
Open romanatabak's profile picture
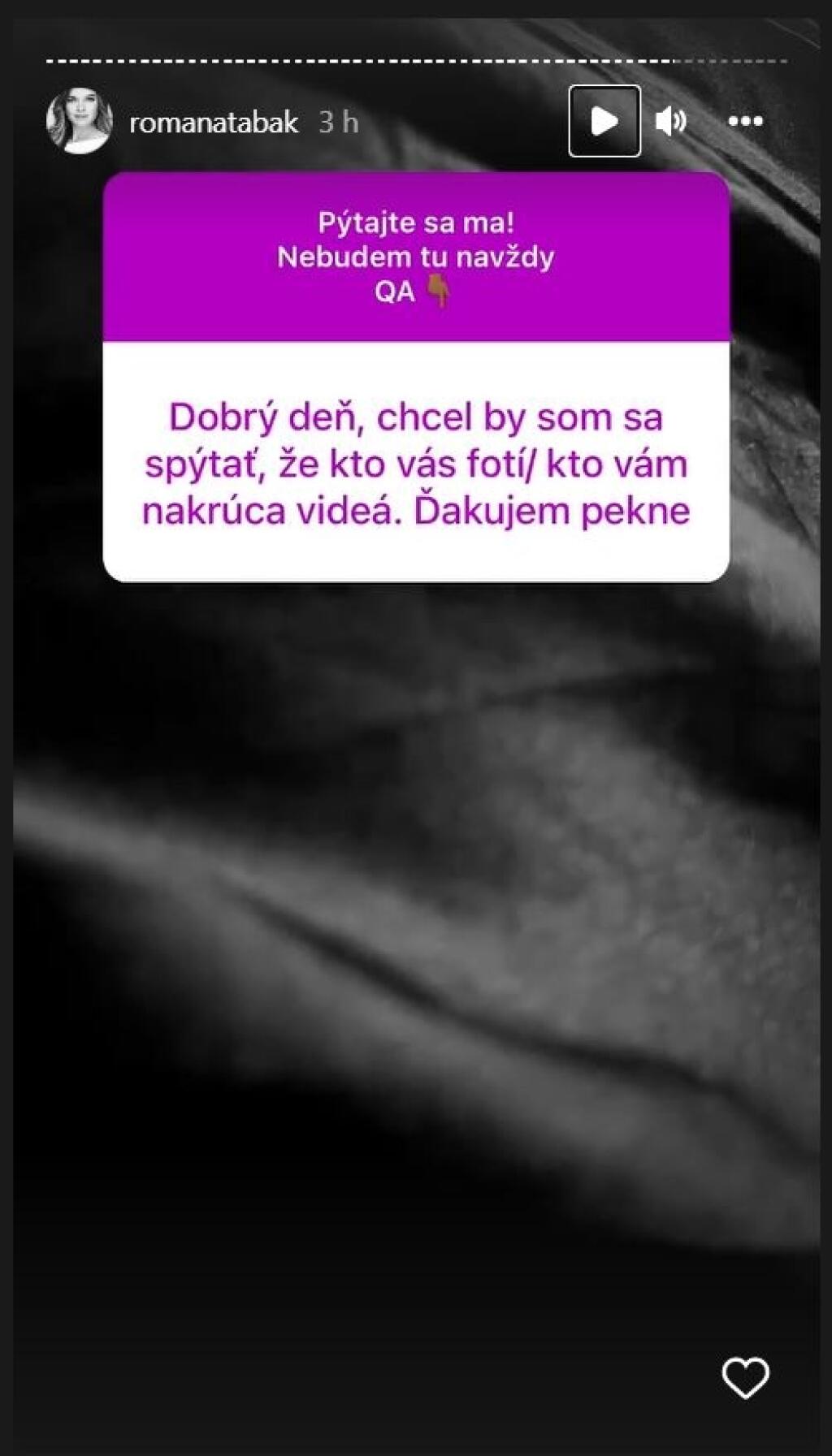[x=79, y=121]
